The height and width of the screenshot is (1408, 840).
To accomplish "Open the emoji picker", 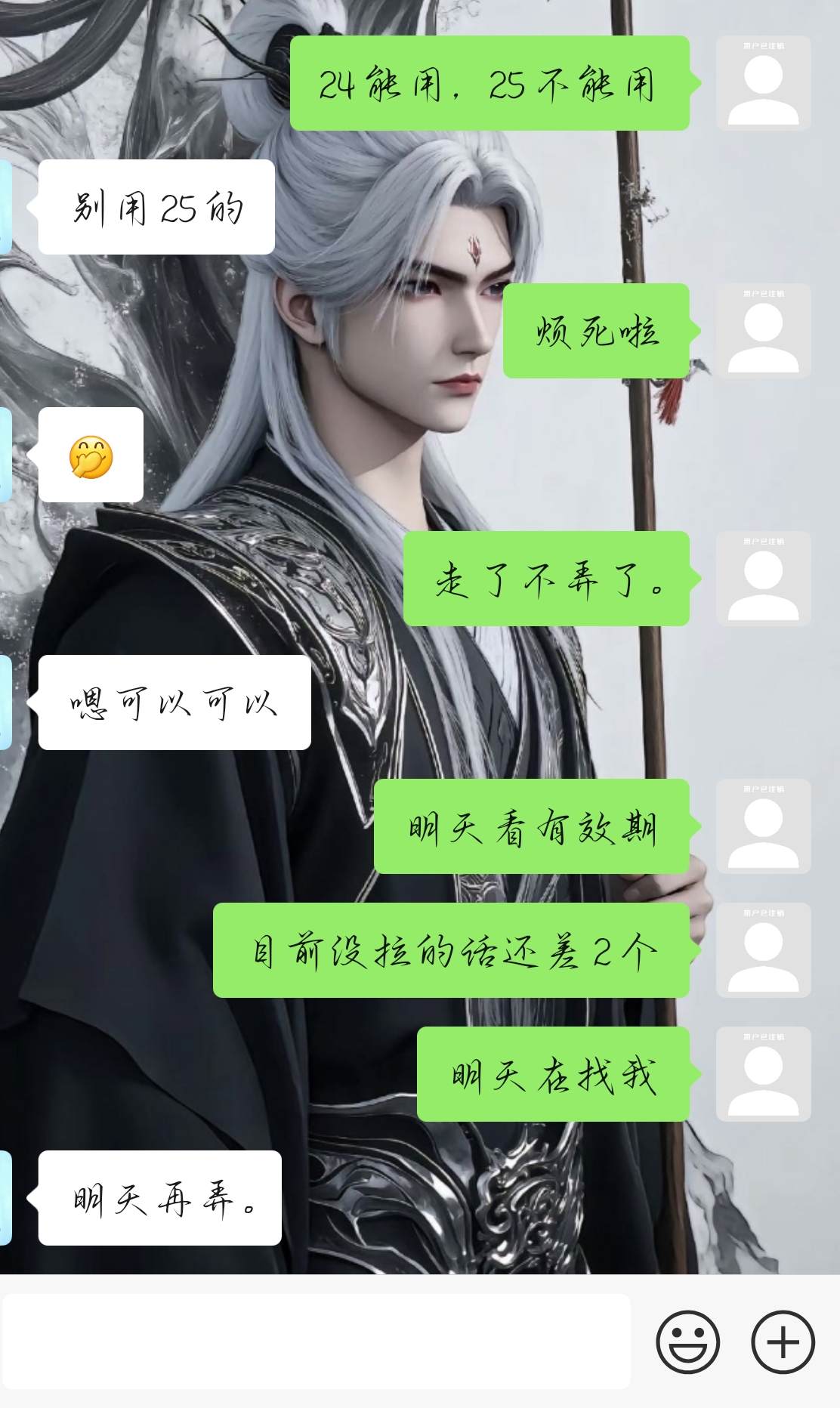I will (x=687, y=1342).
